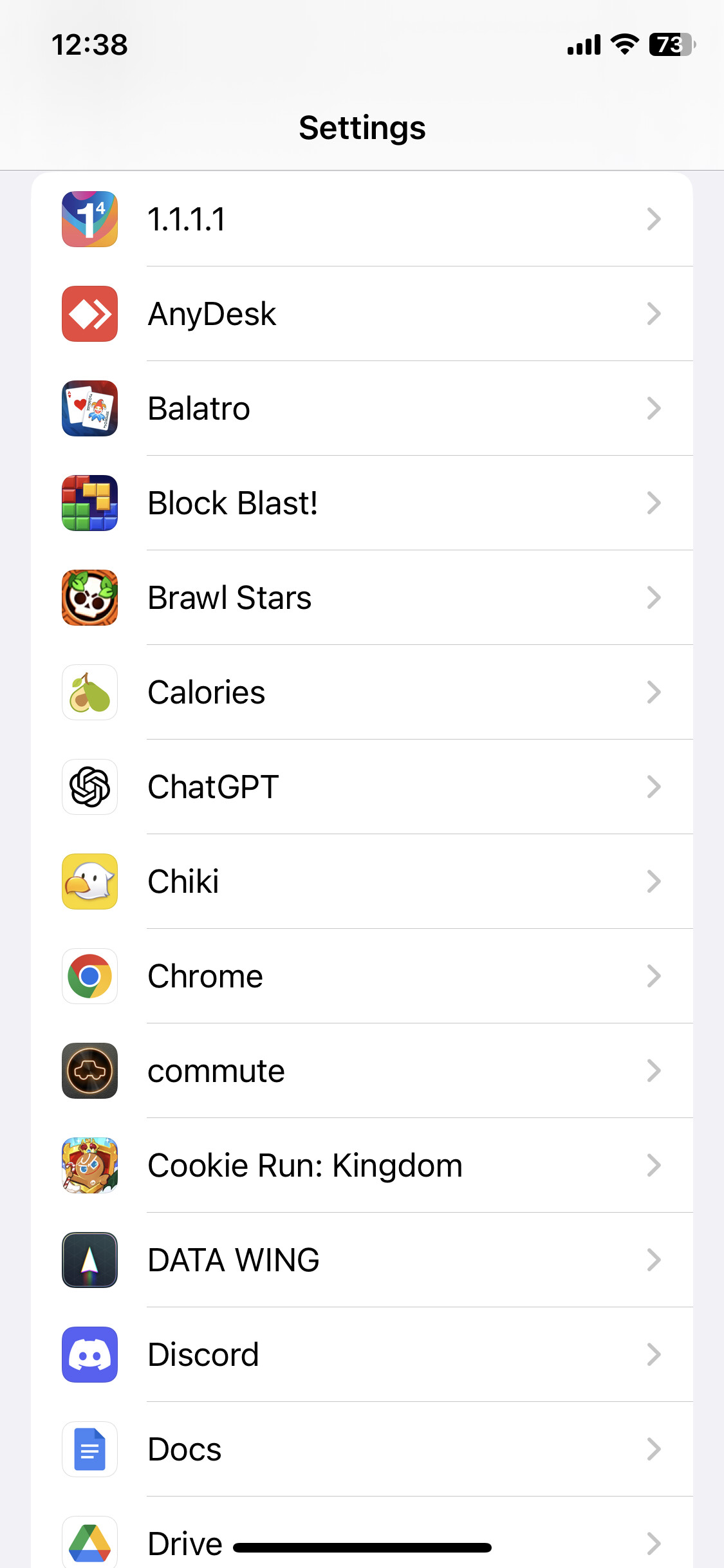Open the Calories app settings
This screenshot has width=724, height=1568.
point(362,693)
